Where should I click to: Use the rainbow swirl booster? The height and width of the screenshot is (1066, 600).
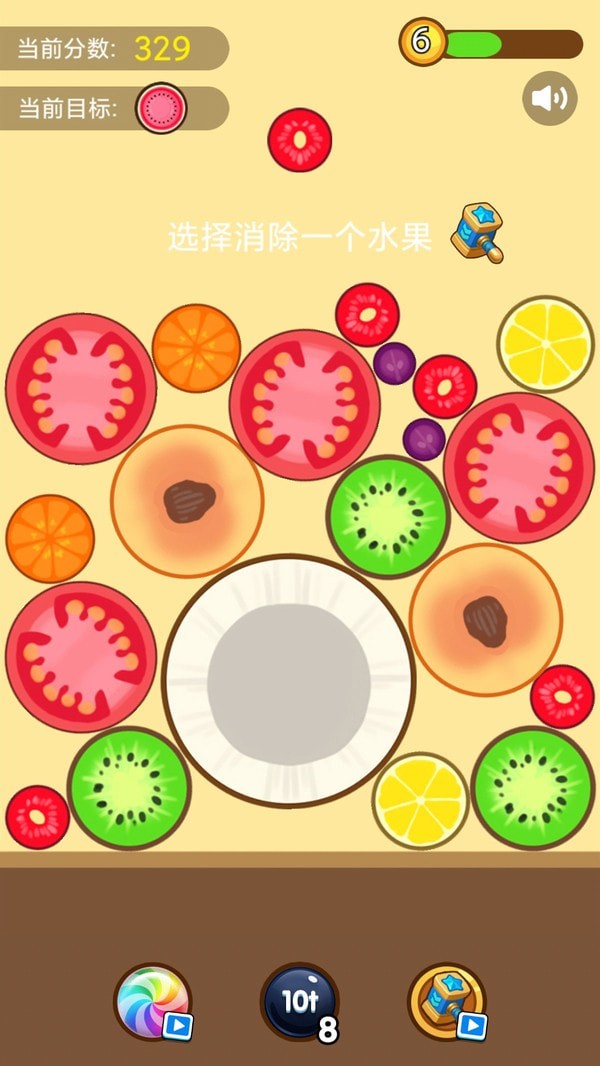coord(152,1002)
